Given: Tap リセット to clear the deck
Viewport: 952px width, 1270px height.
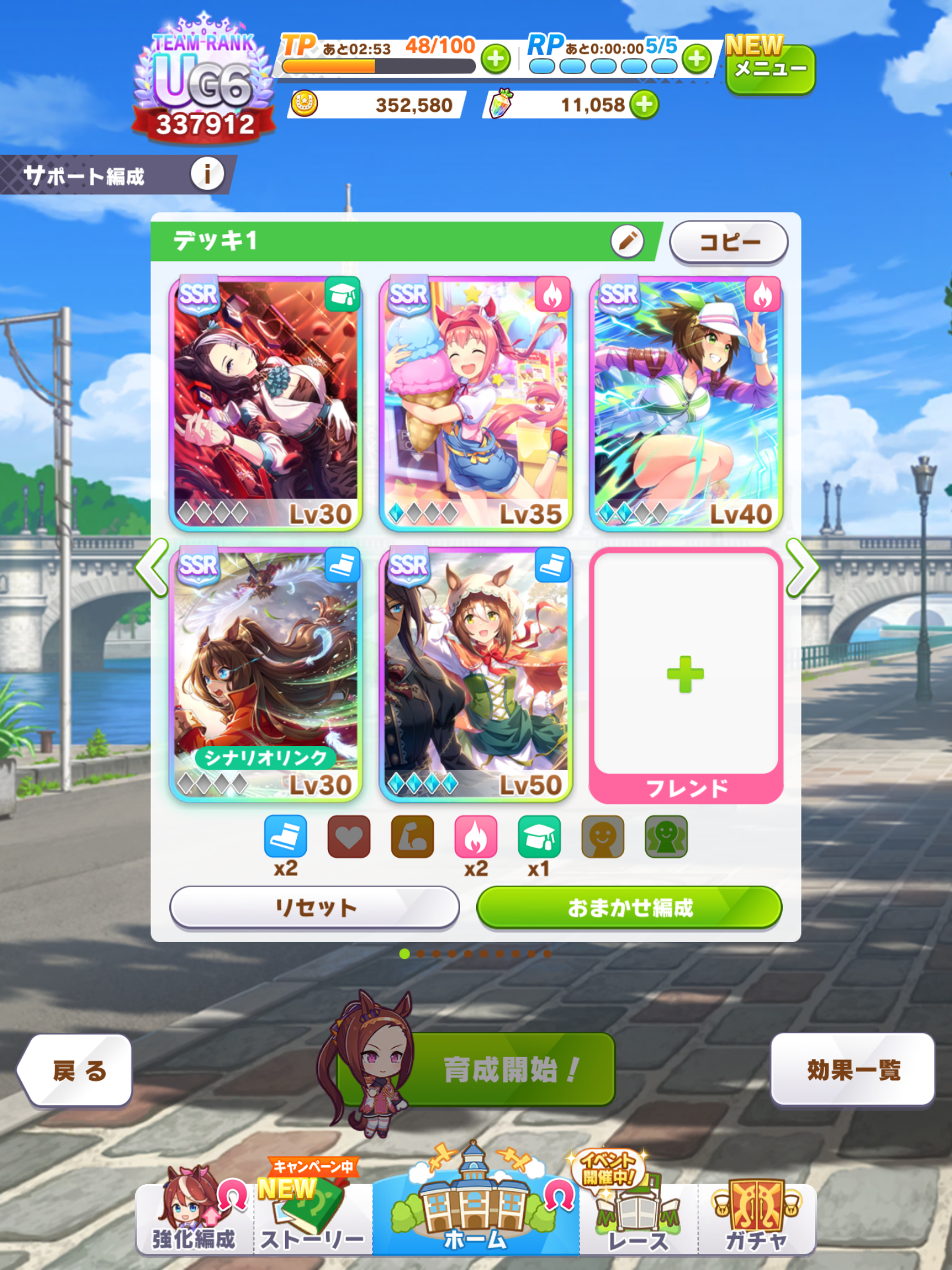Looking at the screenshot, I should pos(315,907).
